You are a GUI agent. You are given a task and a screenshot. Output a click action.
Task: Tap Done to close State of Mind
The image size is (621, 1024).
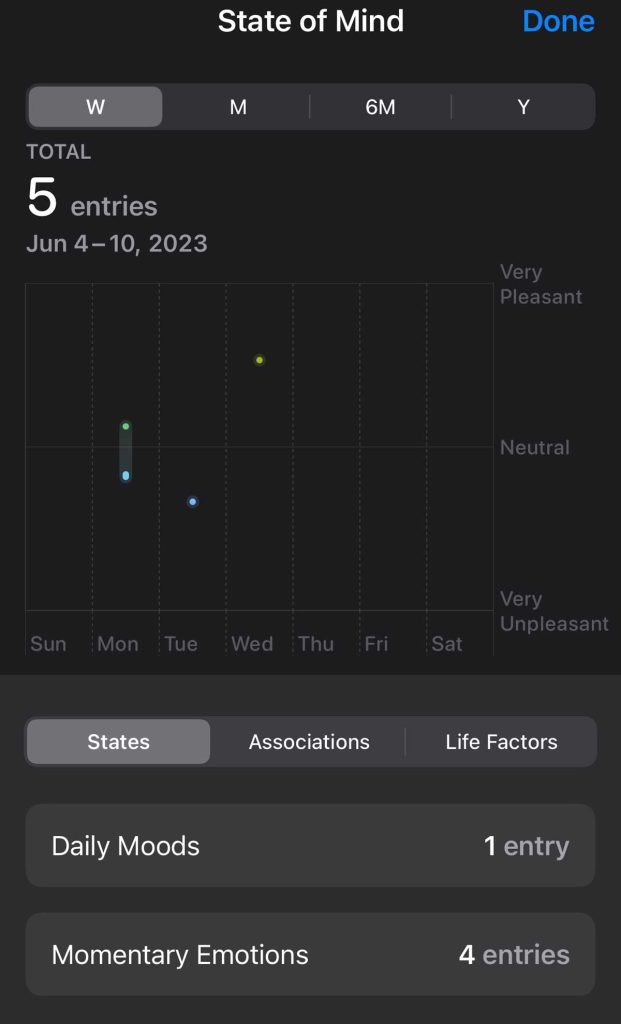pyautogui.click(x=558, y=21)
